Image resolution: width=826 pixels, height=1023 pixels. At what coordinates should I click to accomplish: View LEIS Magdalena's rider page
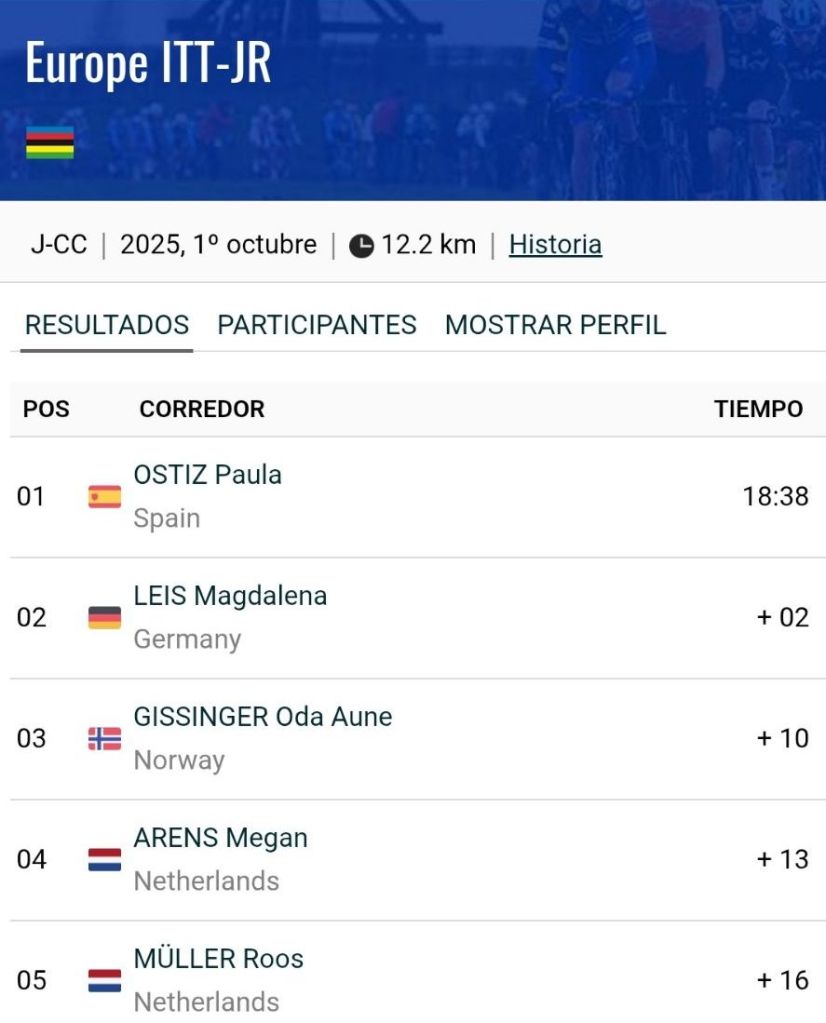click(230, 596)
